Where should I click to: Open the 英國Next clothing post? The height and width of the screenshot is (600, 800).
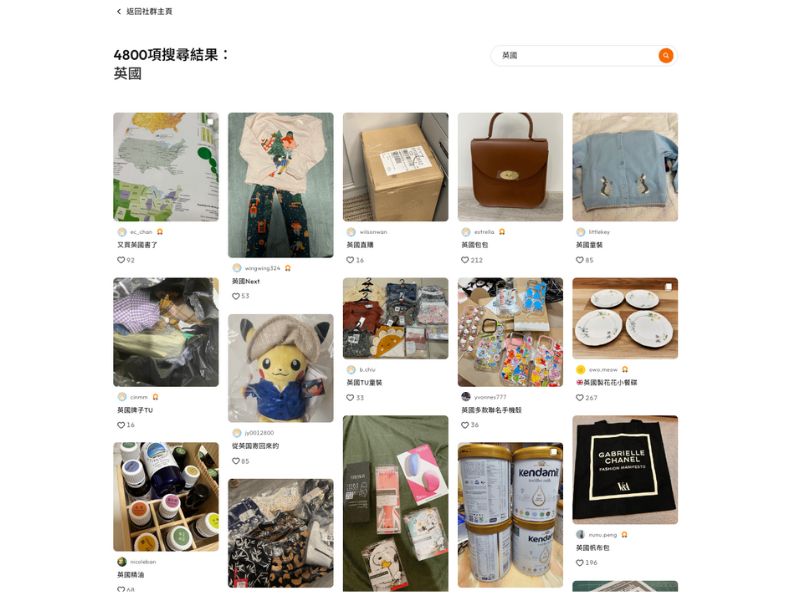(x=280, y=185)
